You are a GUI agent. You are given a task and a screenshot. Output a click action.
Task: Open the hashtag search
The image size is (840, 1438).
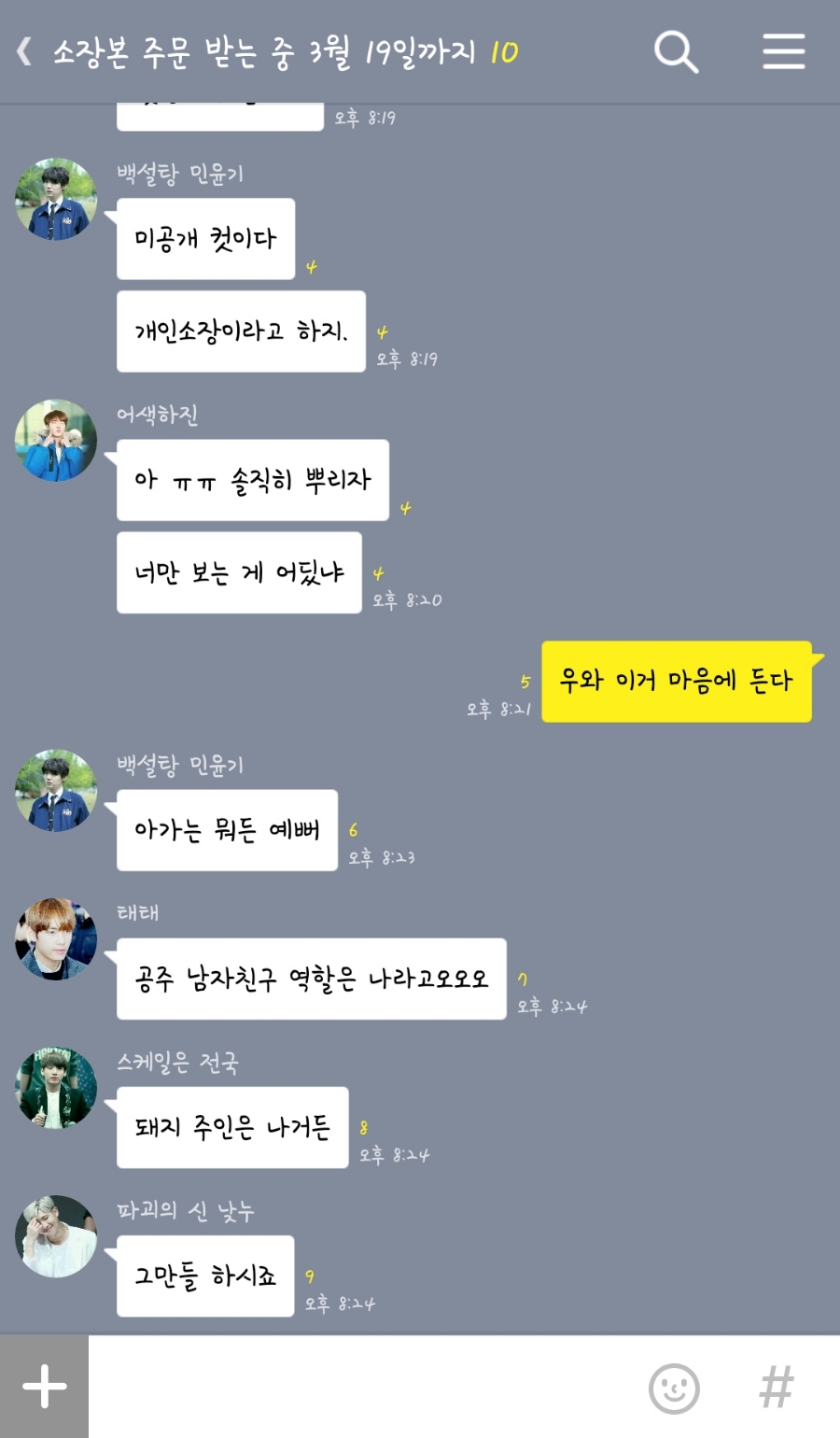tap(777, 1388)
